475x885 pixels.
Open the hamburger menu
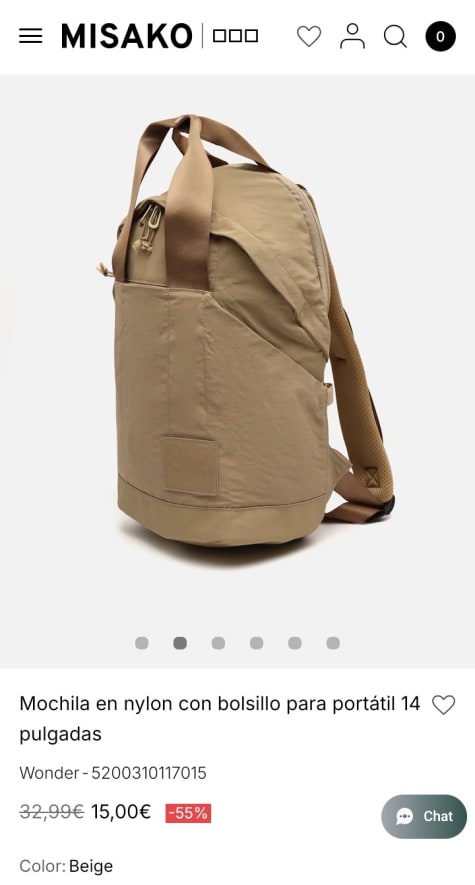pyautogui.click(x=30, y=36)
